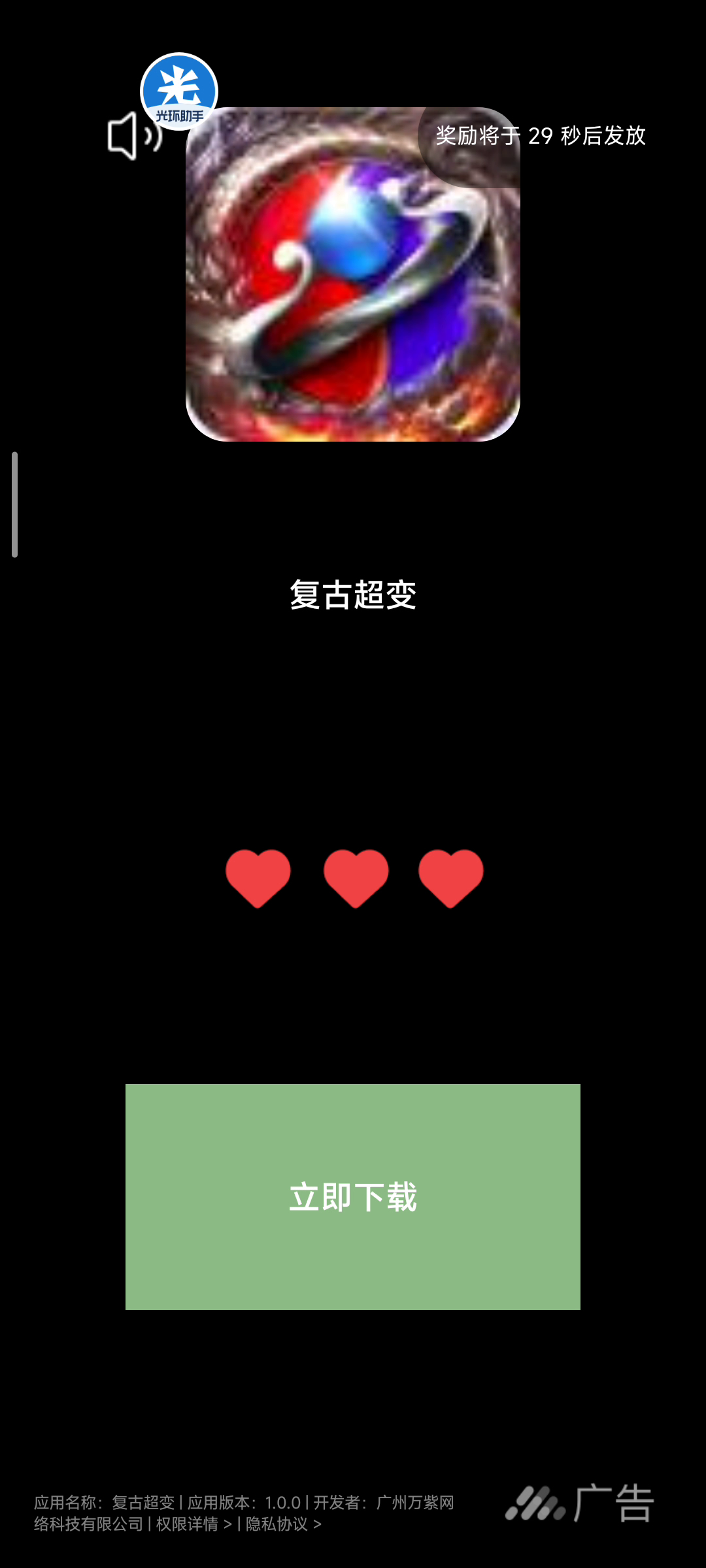The width and height of the screenshot is (706, 1568).
Task: Open the 隐私协议 privacy agreement link
Action: click(283, 1524)
